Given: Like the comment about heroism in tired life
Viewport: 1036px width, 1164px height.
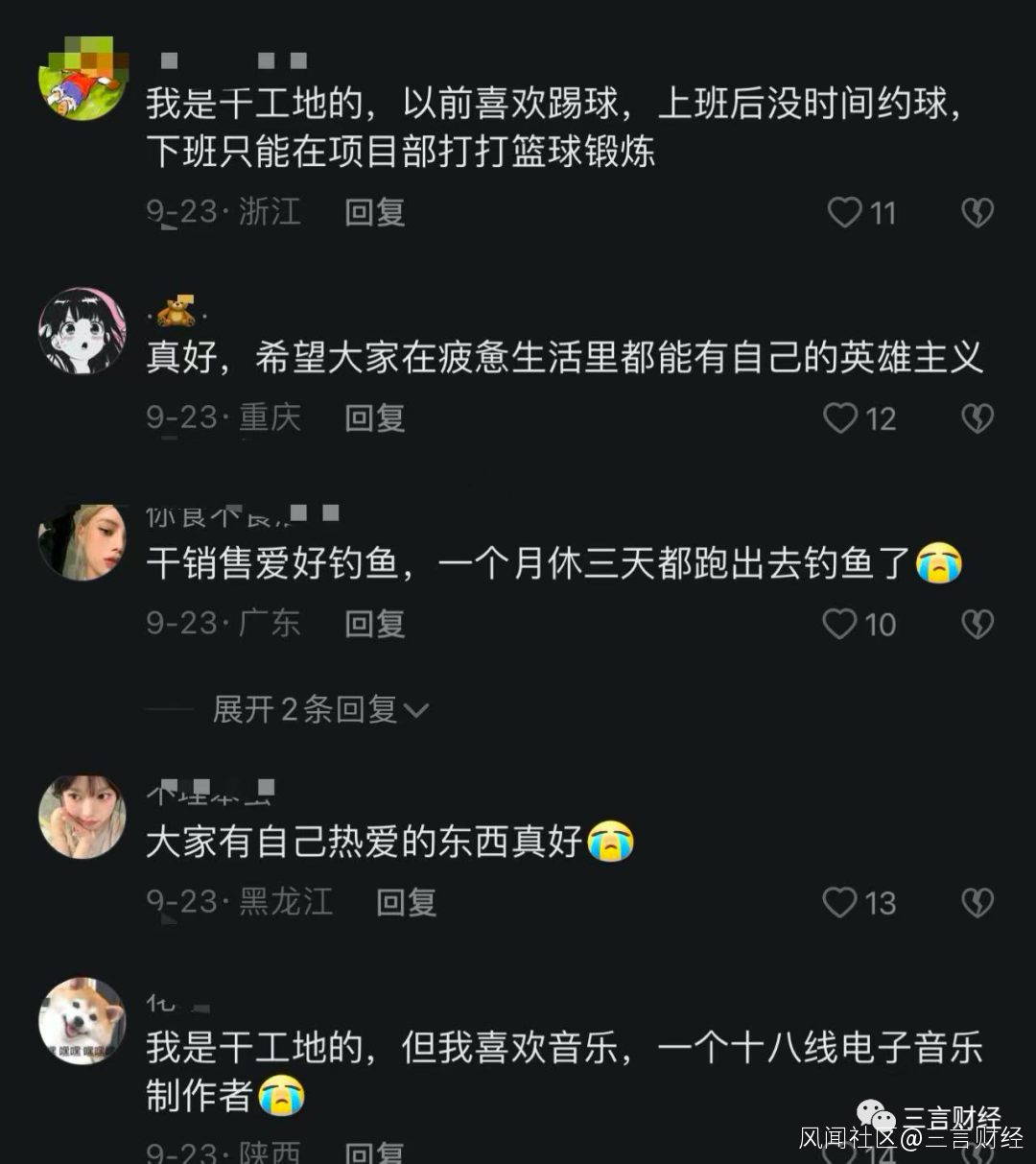Looking at the screenshot, I should (x=840, y=417).
